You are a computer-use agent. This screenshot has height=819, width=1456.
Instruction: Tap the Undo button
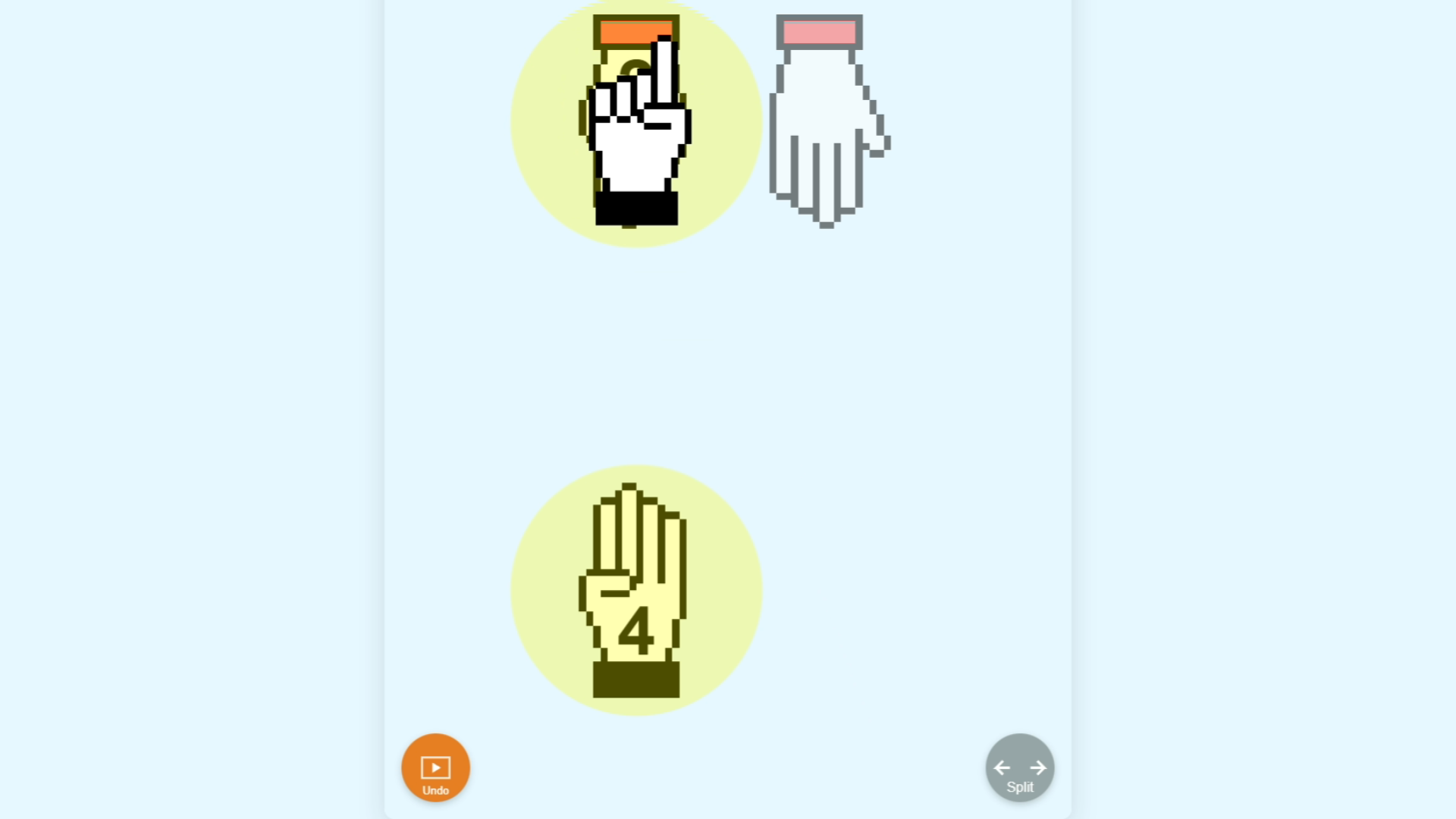(435, 767)
